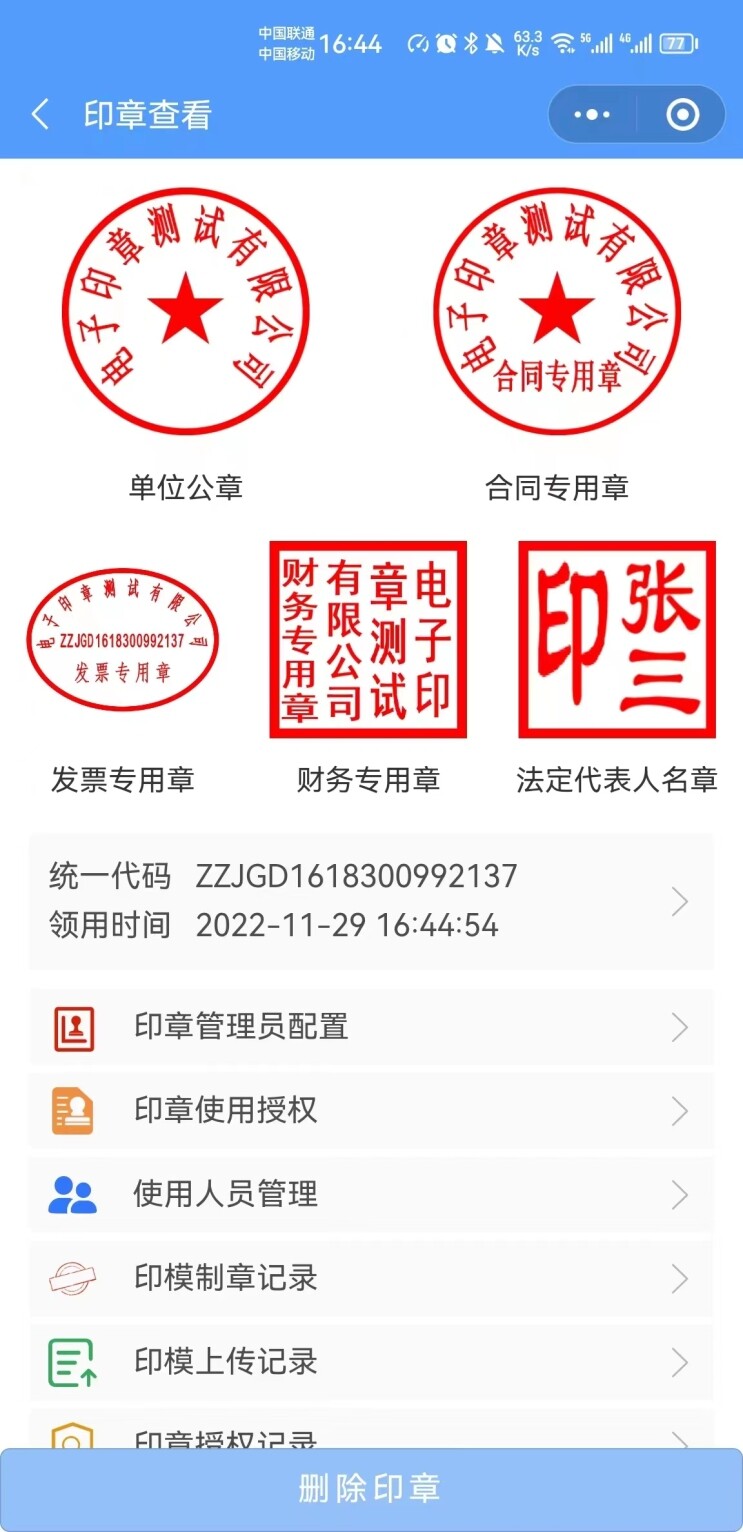This screenshot has height=1532, width=743.
Task: Tap the back arrow in the title bar
Action: pyautogui.click(x=40, y=115)
